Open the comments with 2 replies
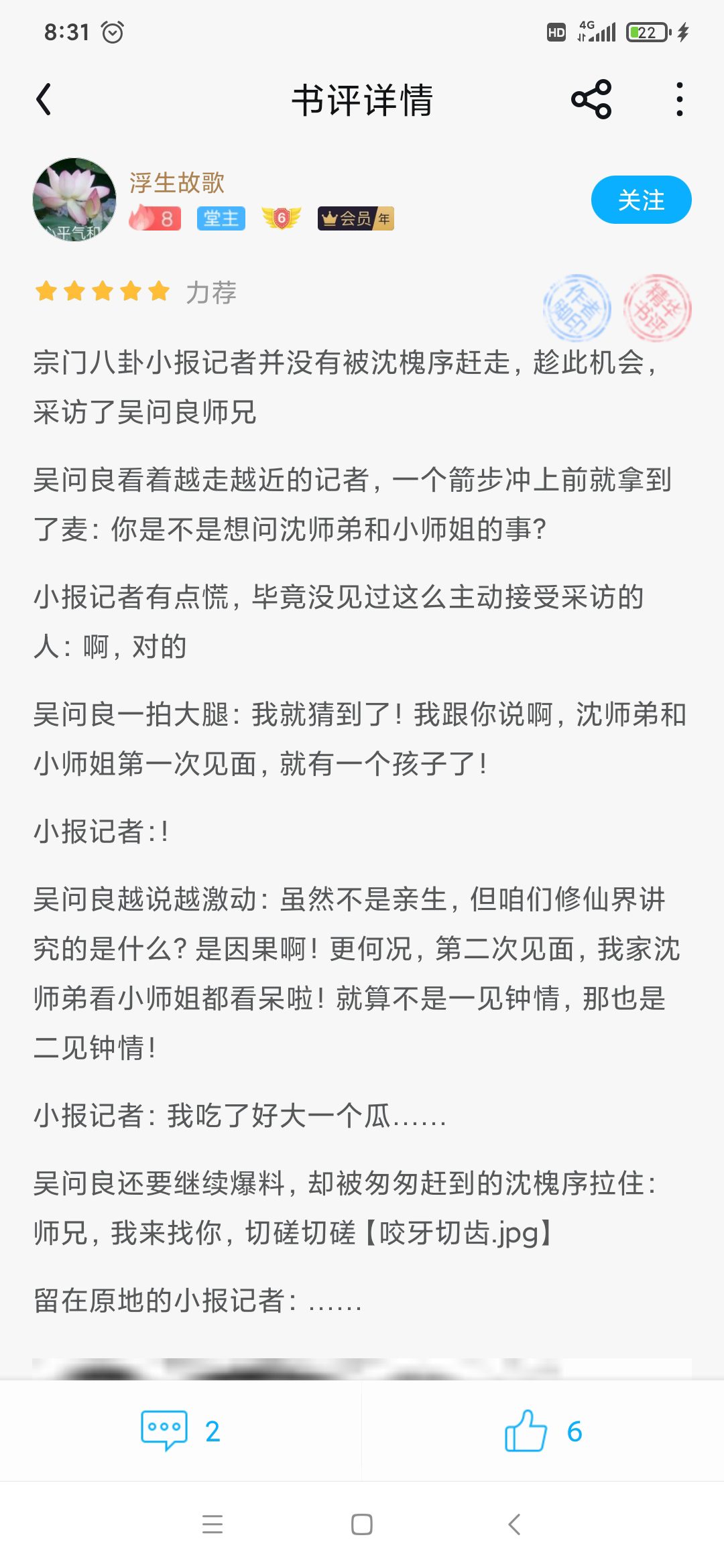The width and height of the screenshot is (724, 1568). [180, 1431]
